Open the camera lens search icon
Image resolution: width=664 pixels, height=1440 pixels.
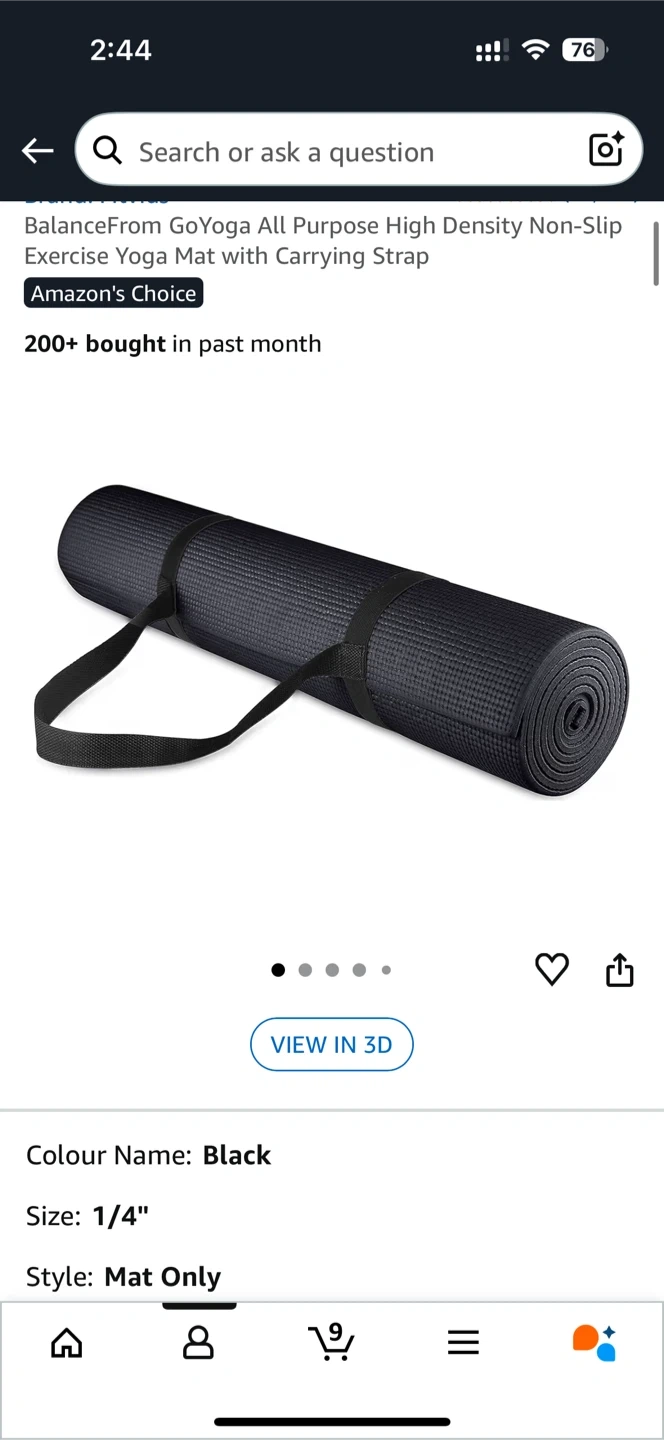(x=606, y=150)
